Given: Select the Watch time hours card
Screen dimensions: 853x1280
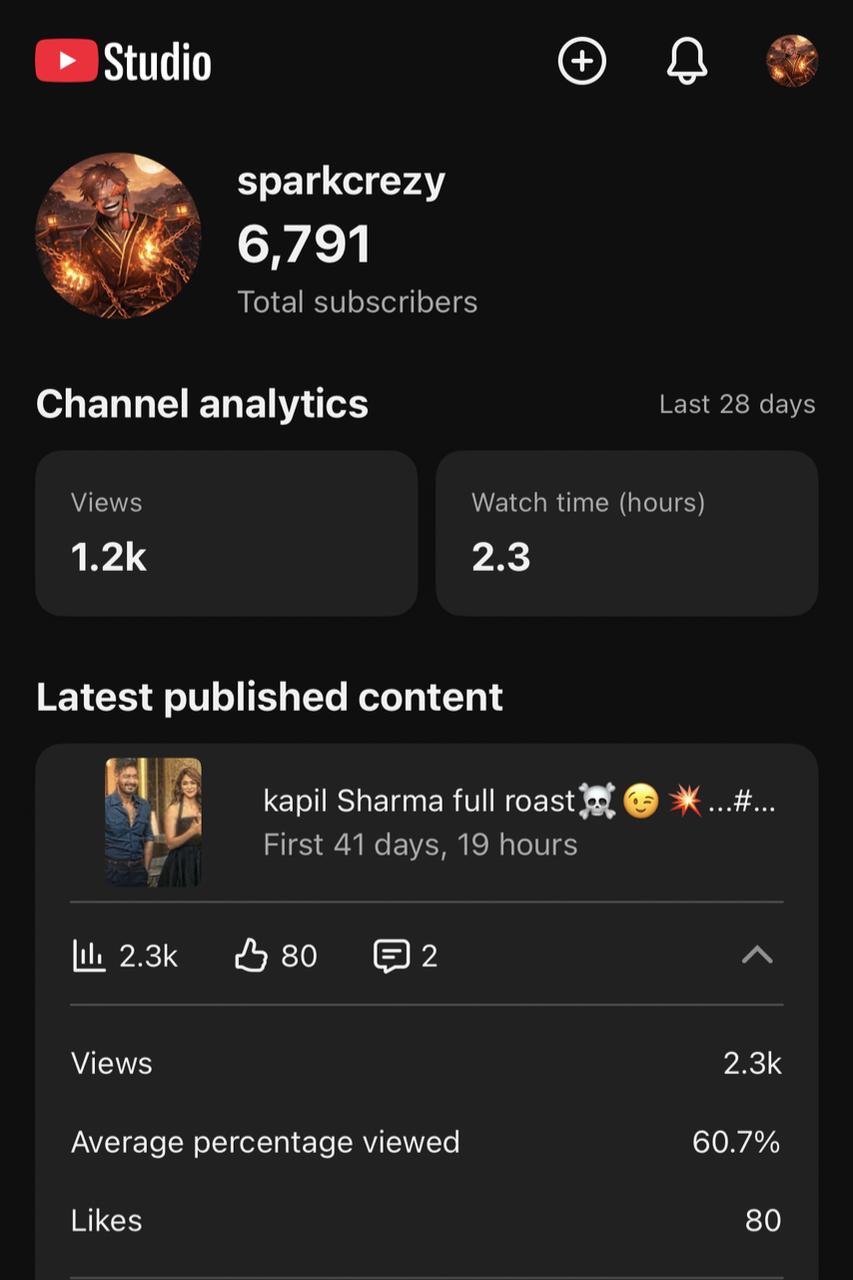Looking at the screenshot, I should [x=626, y=532].
